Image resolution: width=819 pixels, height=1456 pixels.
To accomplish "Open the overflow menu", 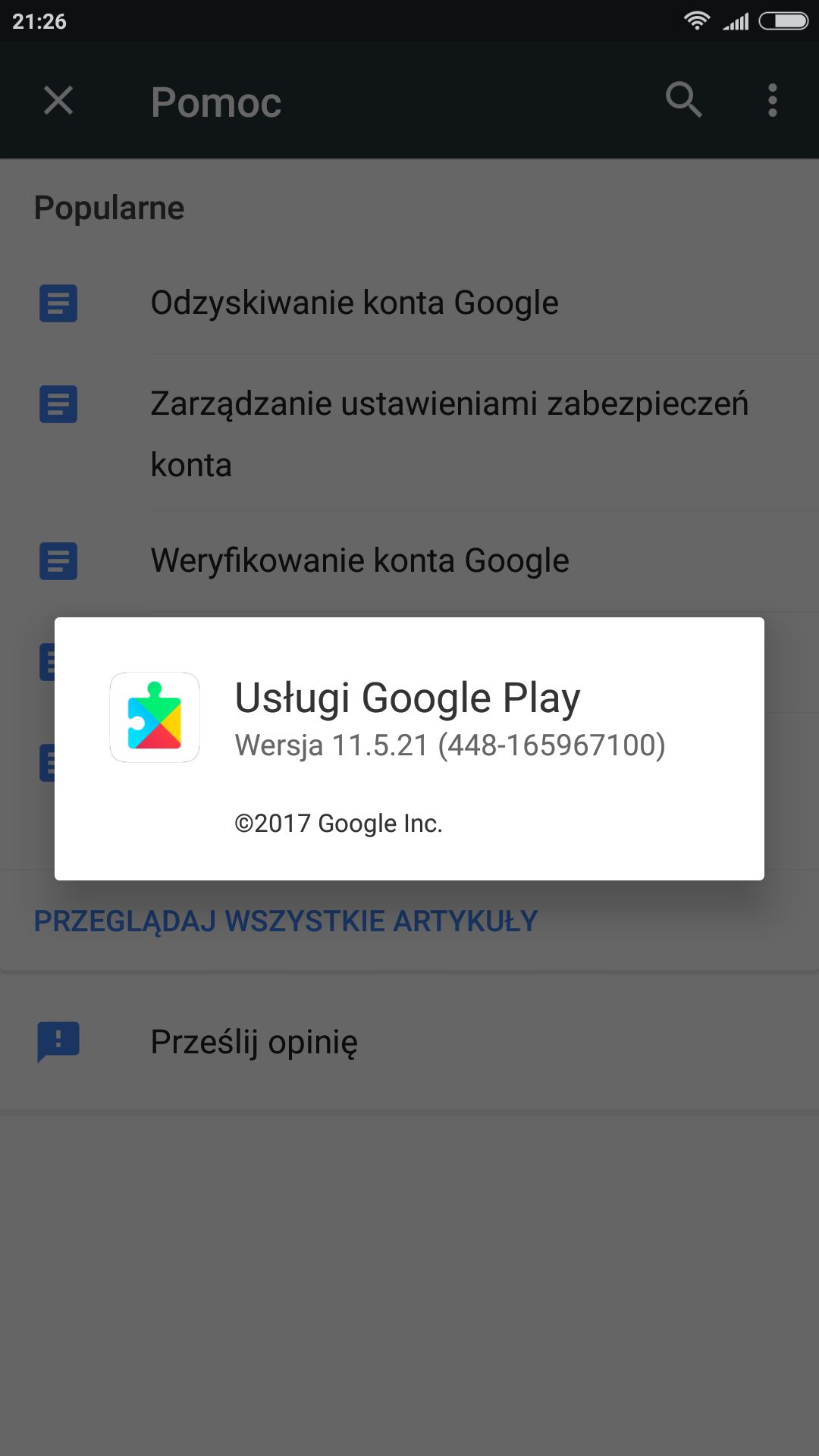I will pos(772,100).
